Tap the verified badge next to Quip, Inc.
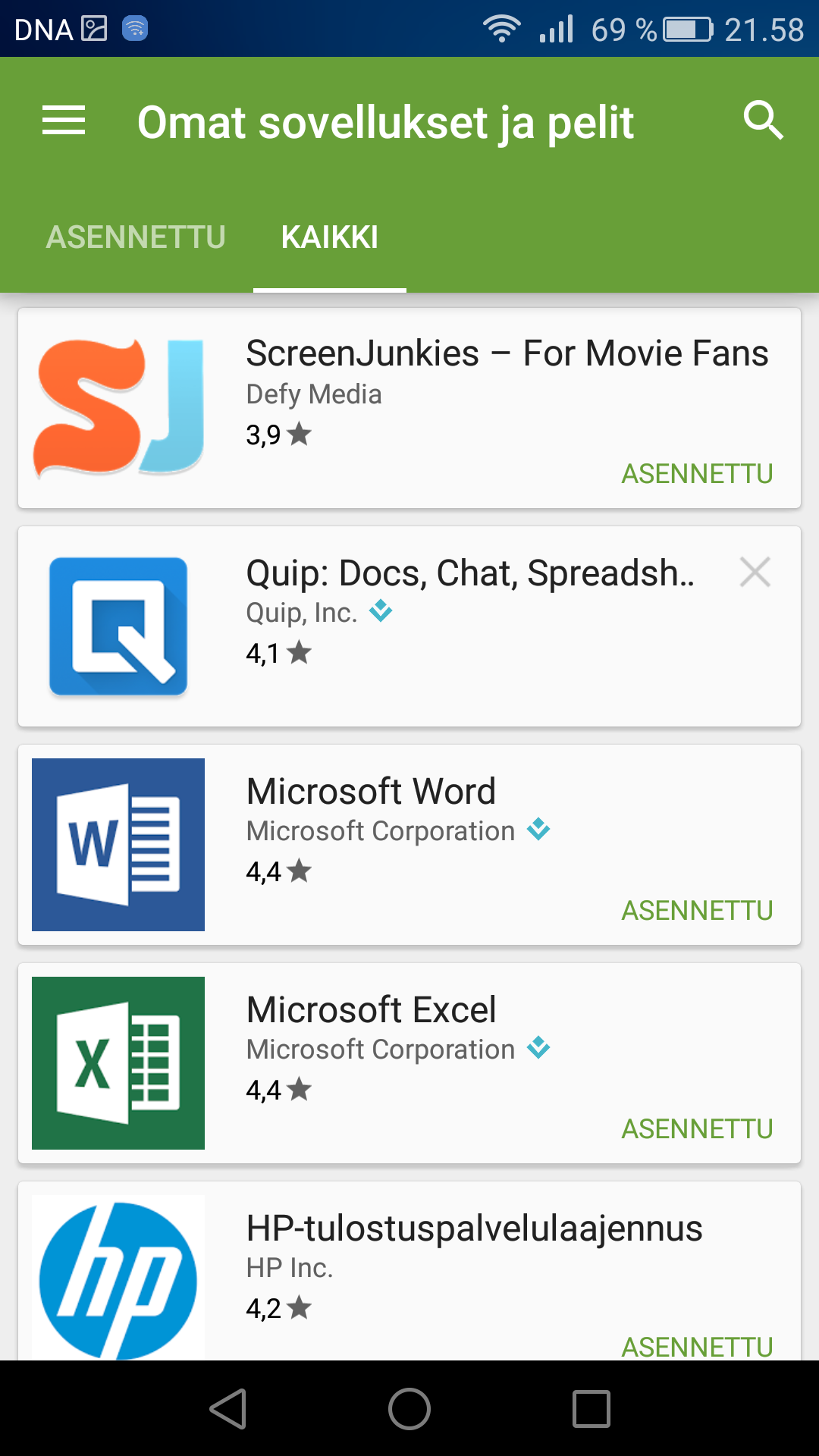Viewport: 819px width, 1456px height. pyautogui.click(x=381, y=612)
